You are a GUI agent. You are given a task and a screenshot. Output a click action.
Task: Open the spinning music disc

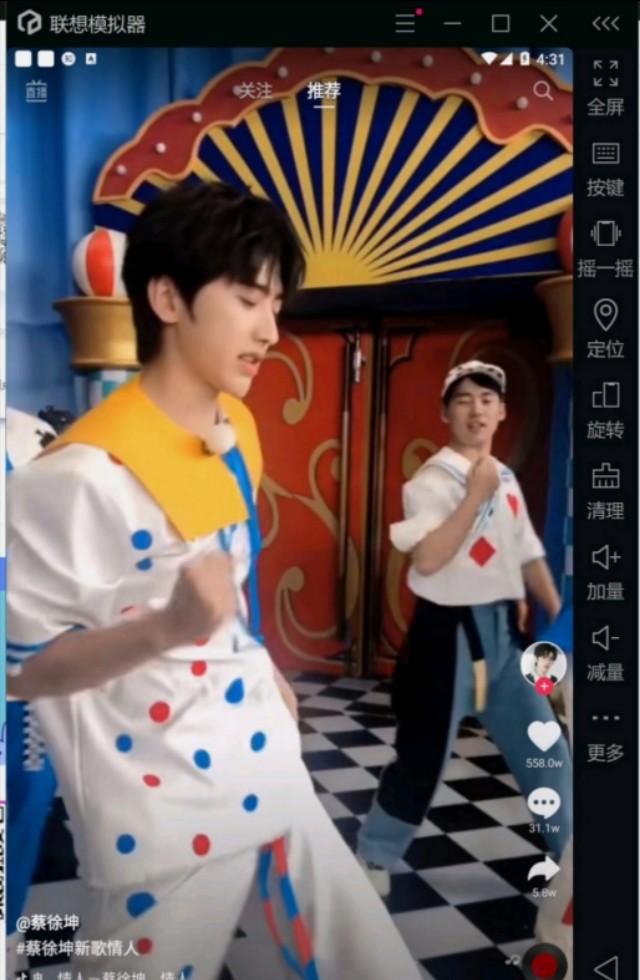pyautogui.click(x=545, y=964)
